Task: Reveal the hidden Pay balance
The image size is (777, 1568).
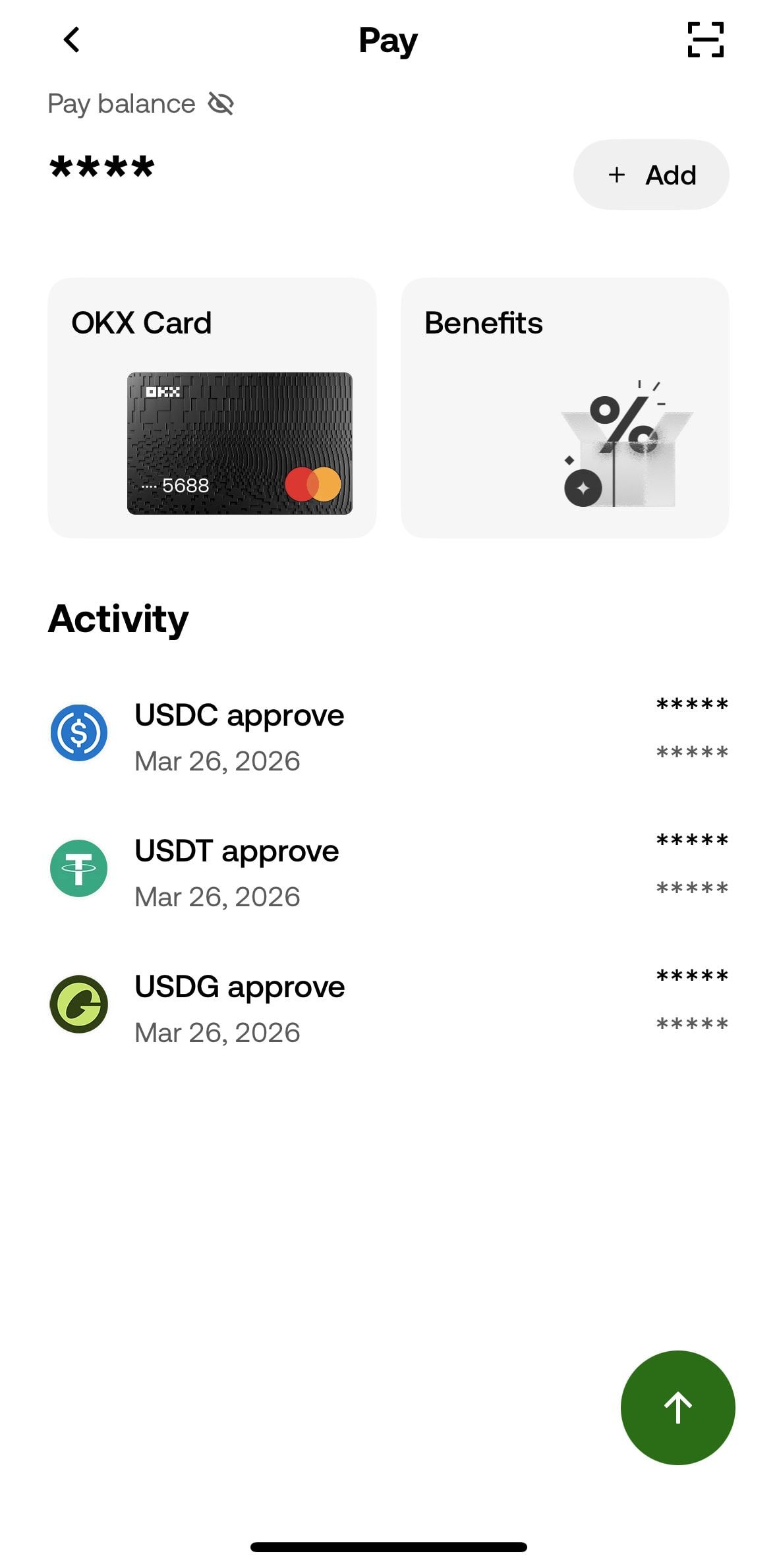Action: coord(221,103)
